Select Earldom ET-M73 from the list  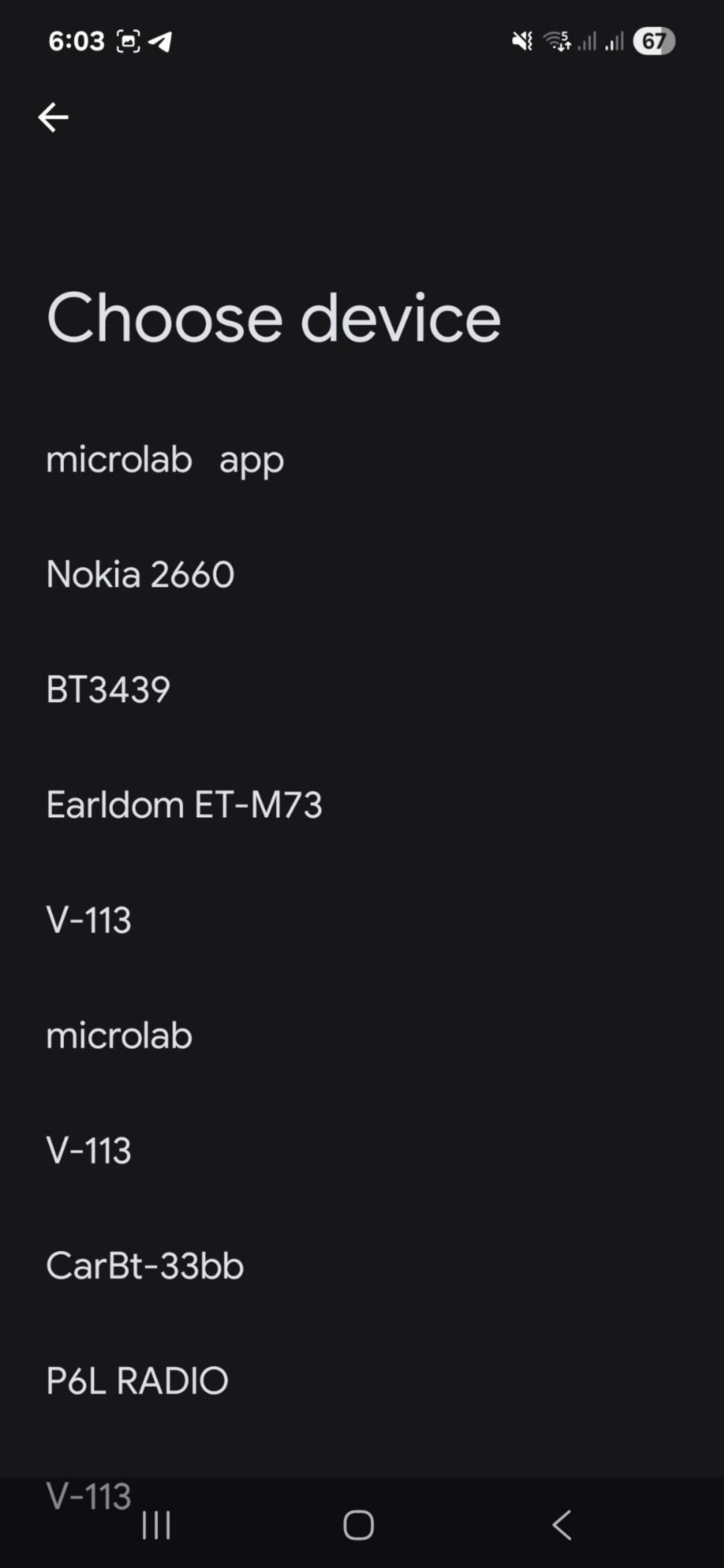click(x=184, y=805)
